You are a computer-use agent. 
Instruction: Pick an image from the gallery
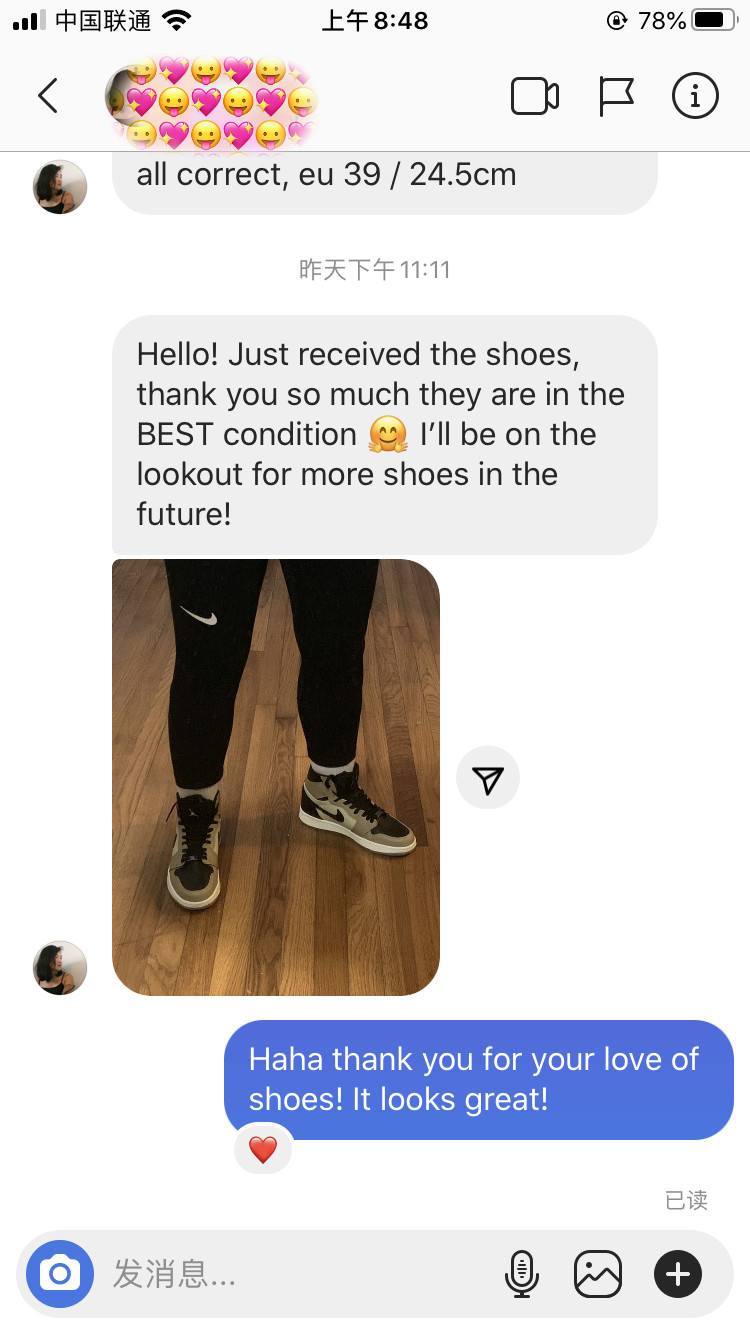tap(598, 1273)
